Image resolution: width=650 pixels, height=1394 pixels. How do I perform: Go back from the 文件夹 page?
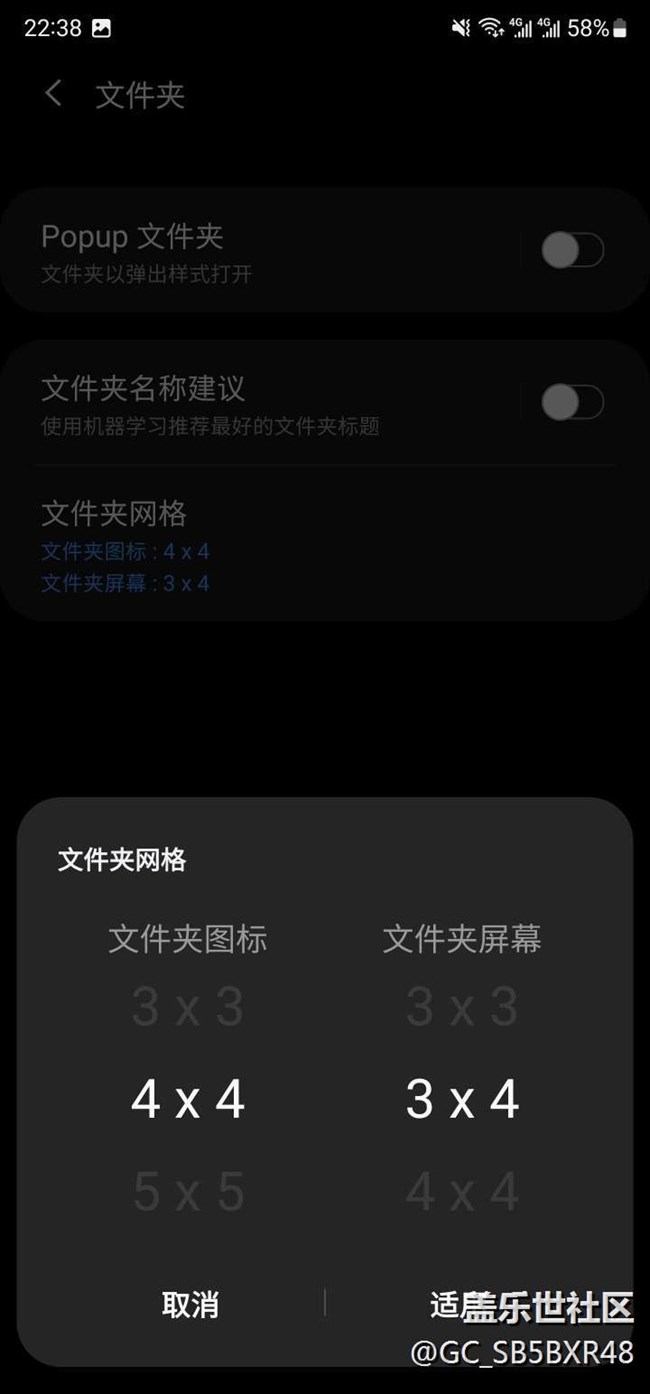tap(54, 95)
